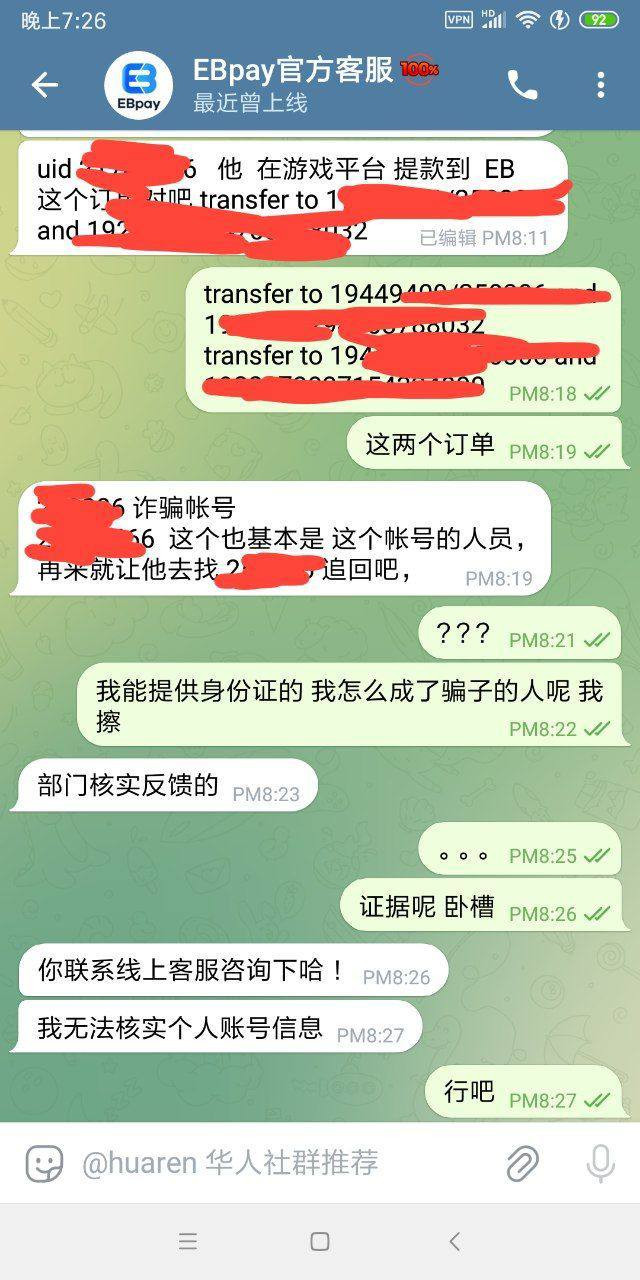The width and height of the screenshot is (640, 1280).
Task: Start a voice call with EBpay官方客服
Action: pyautogui.click(x=522, y=86)
